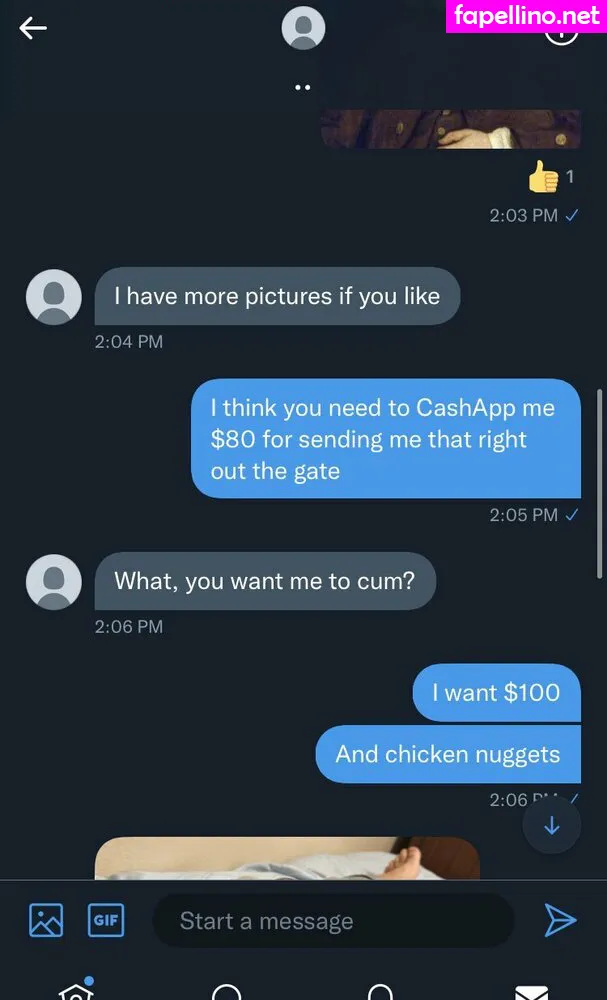Switch to the Search tab
The width and height of the screenshot is (607, 1000).
[227, 992]
